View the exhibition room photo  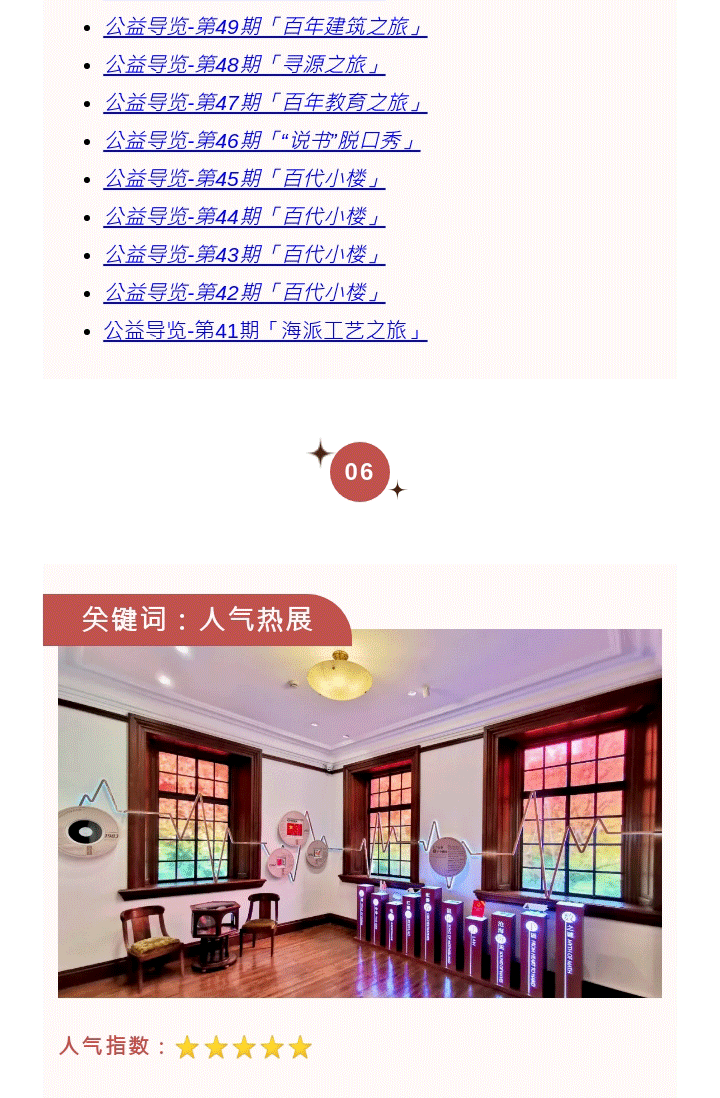click(360, 813)
